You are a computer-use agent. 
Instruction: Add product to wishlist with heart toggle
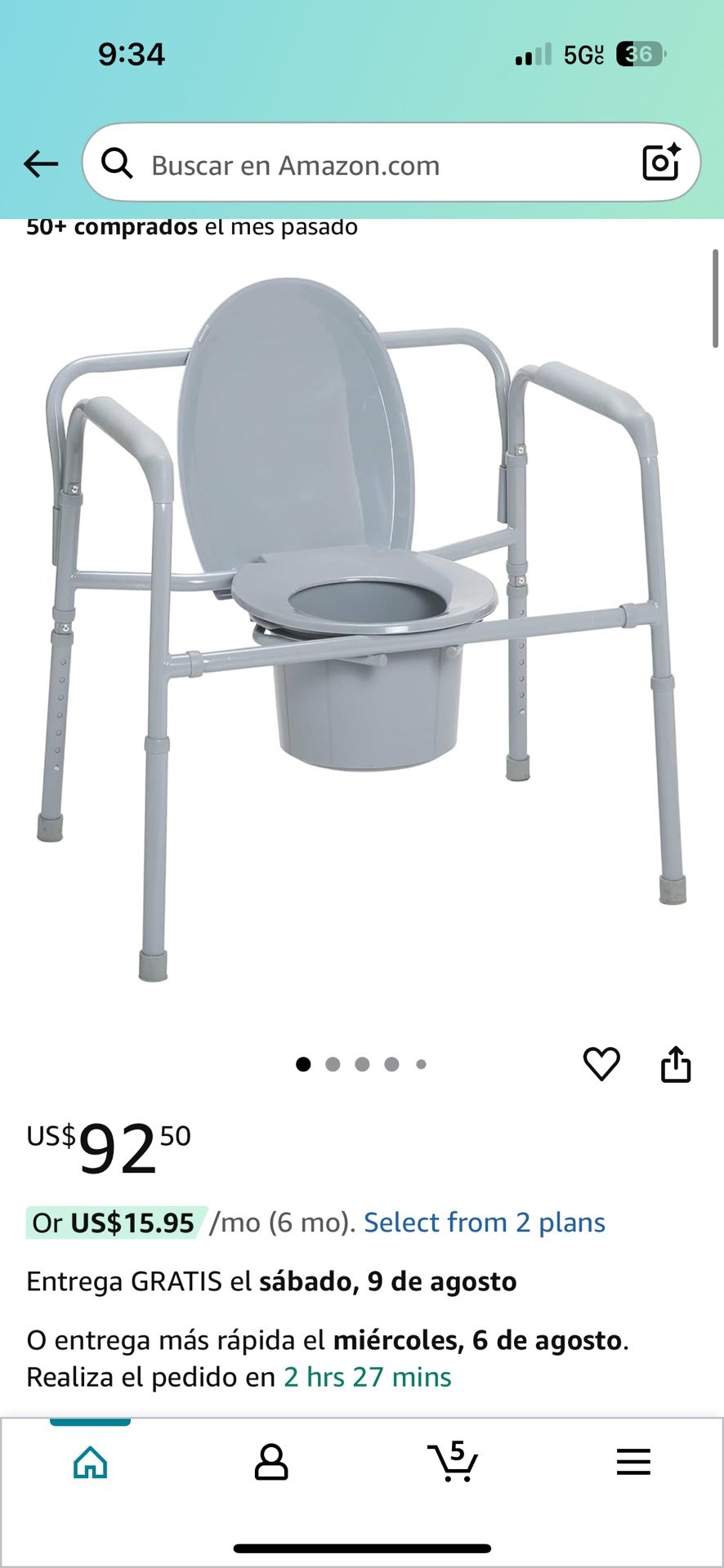pyautogui.click(x=603, y=1063)
